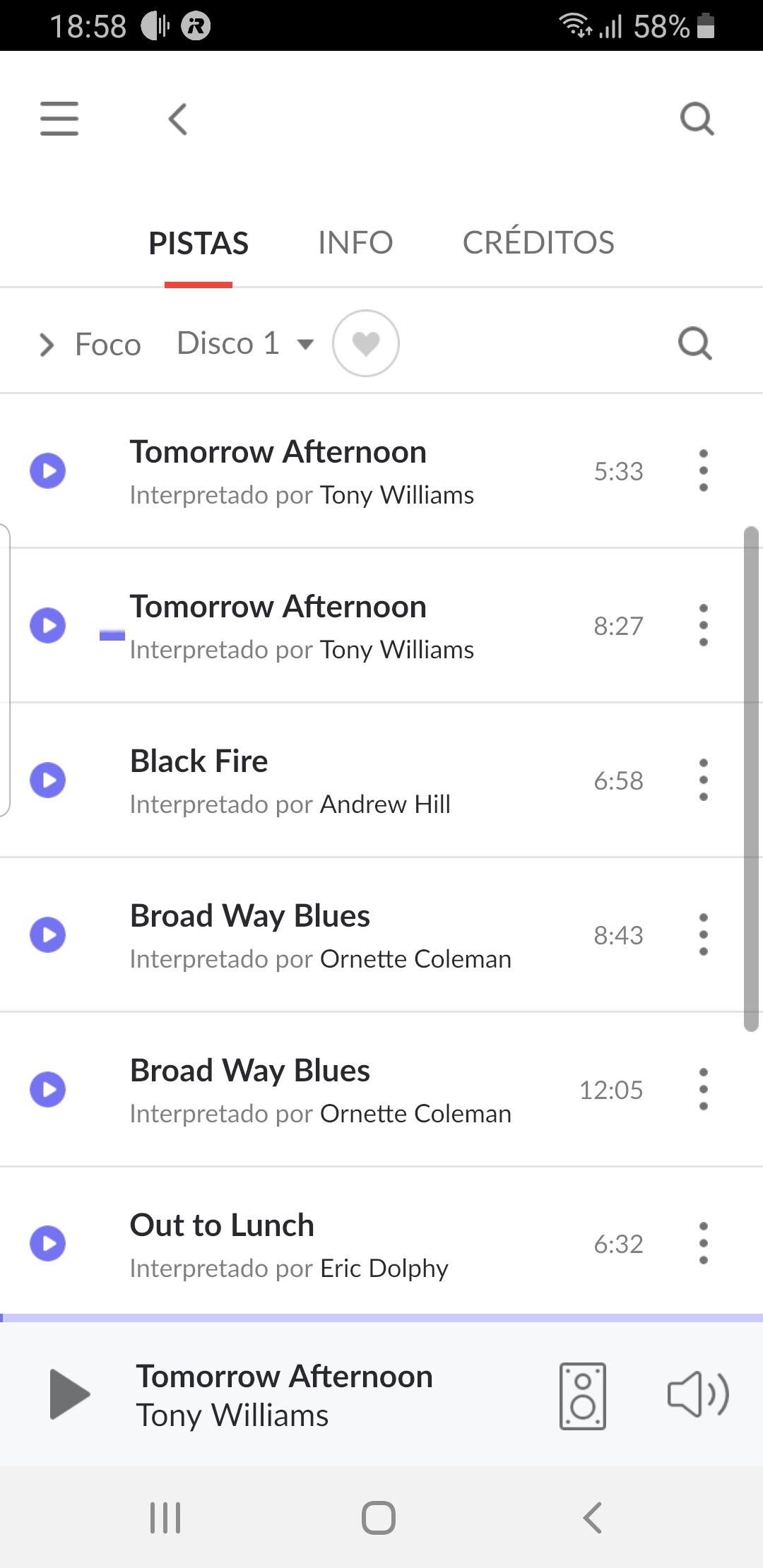Play Black Fire by Andrew Hill
This screenshot has width=763, height=1568.
tap(48, 780)
